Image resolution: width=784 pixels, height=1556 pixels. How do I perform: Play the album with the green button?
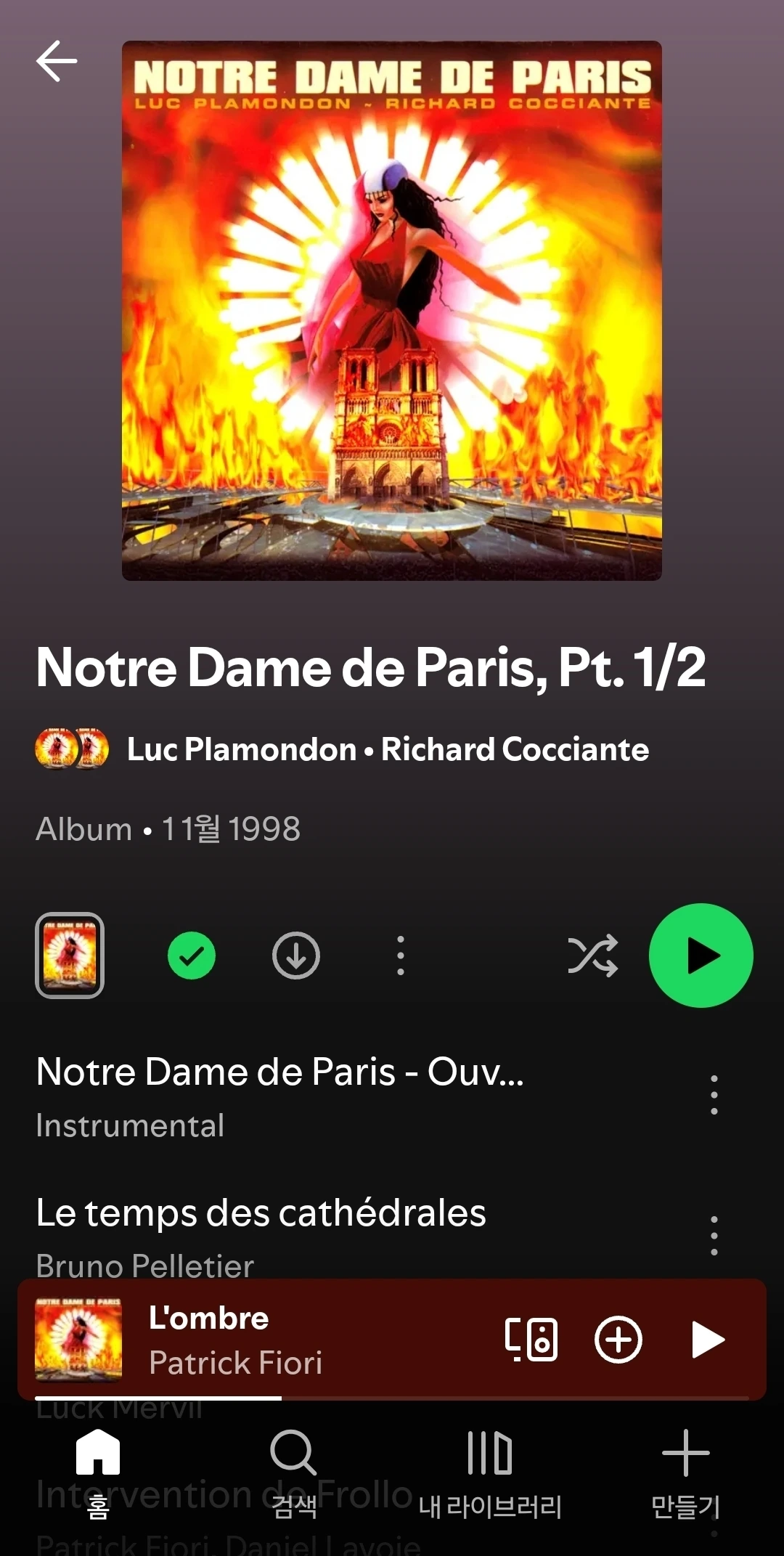[x=701, y=956]
